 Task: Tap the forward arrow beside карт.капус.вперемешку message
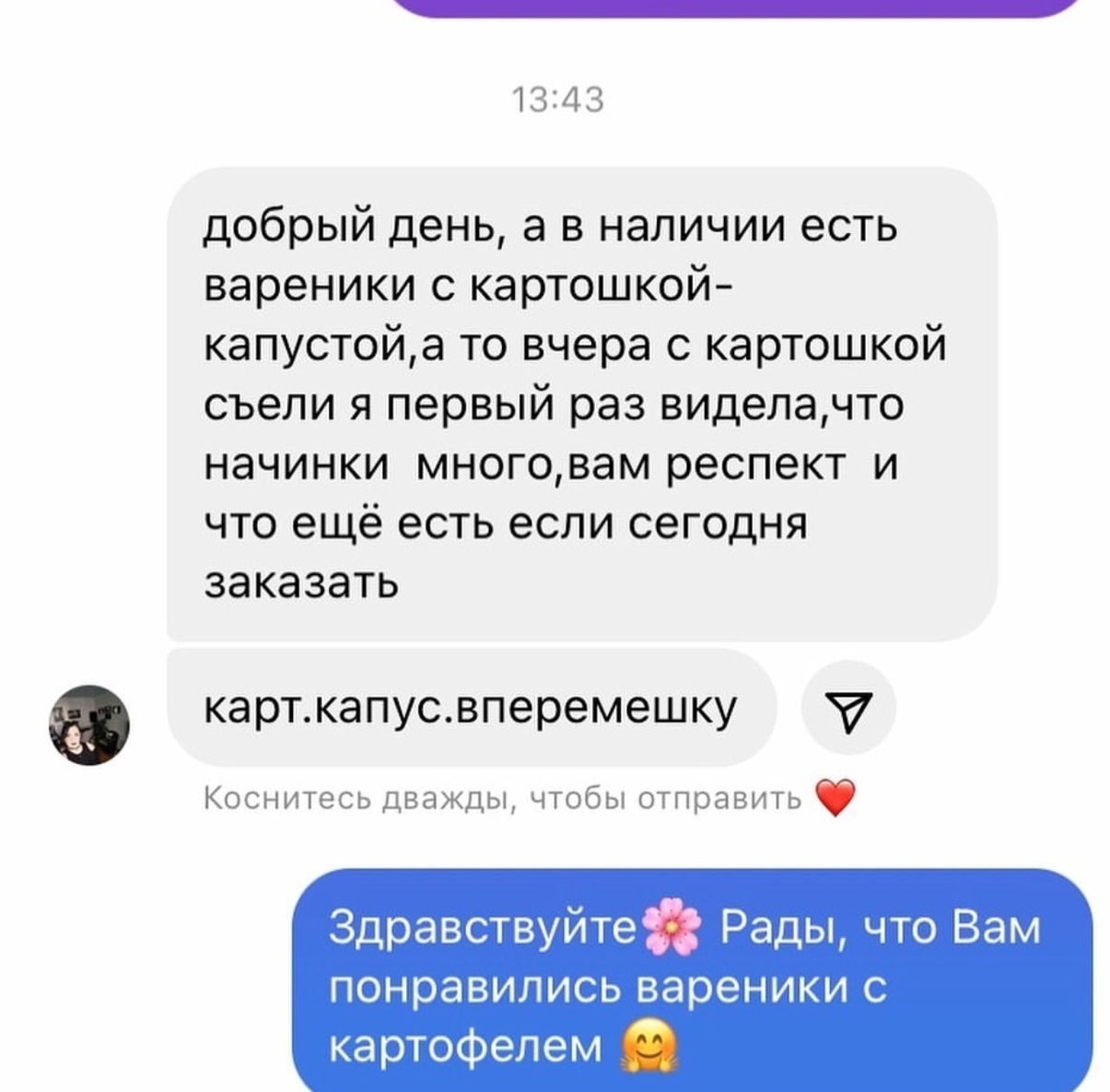click(848, 709)
